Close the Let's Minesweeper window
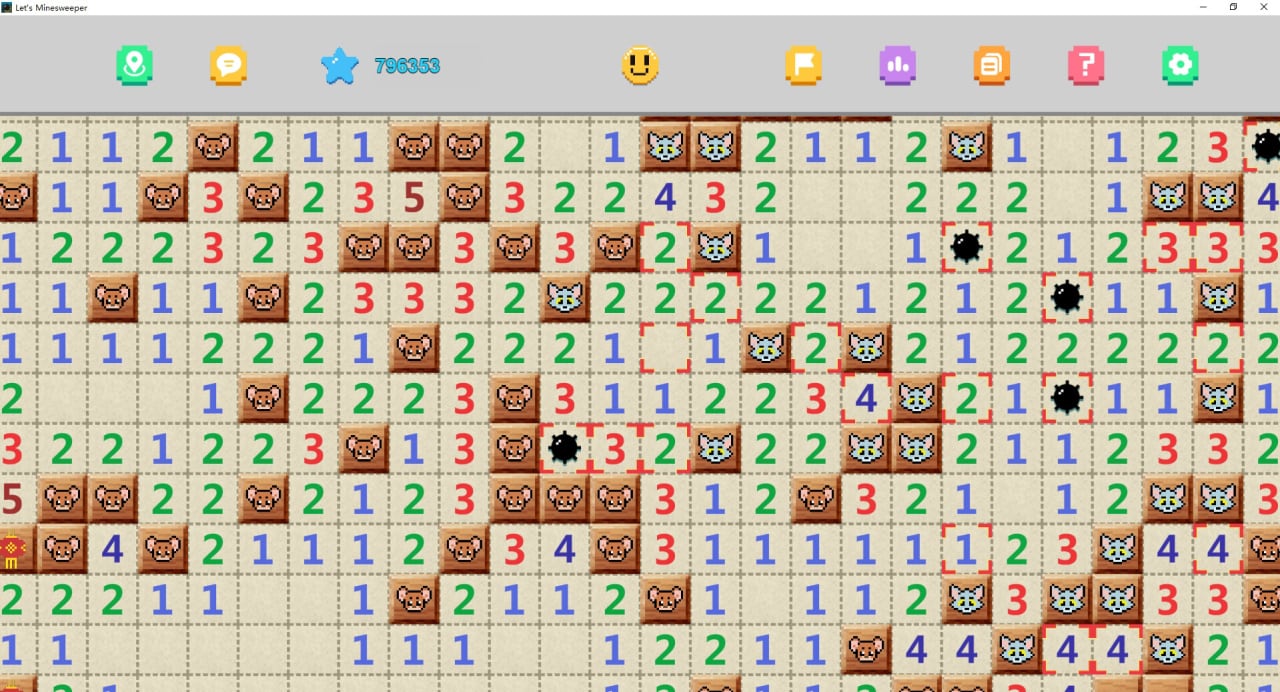This screenshot has height=692, width=1280. [1265, 7]
